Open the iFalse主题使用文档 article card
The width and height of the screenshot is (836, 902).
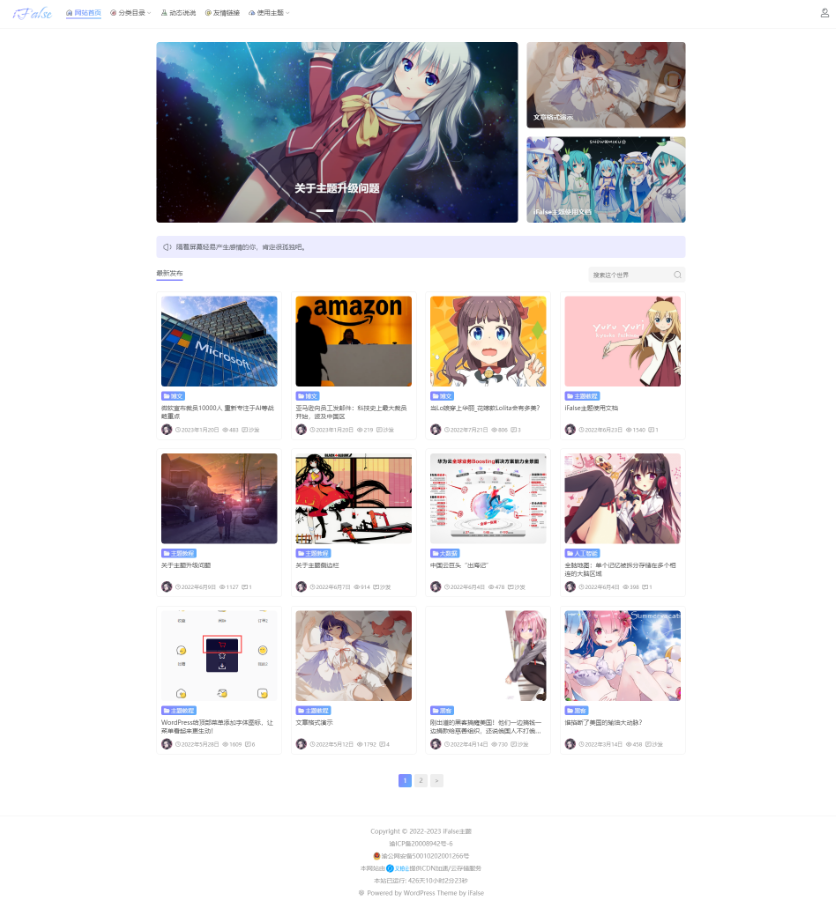622,342
